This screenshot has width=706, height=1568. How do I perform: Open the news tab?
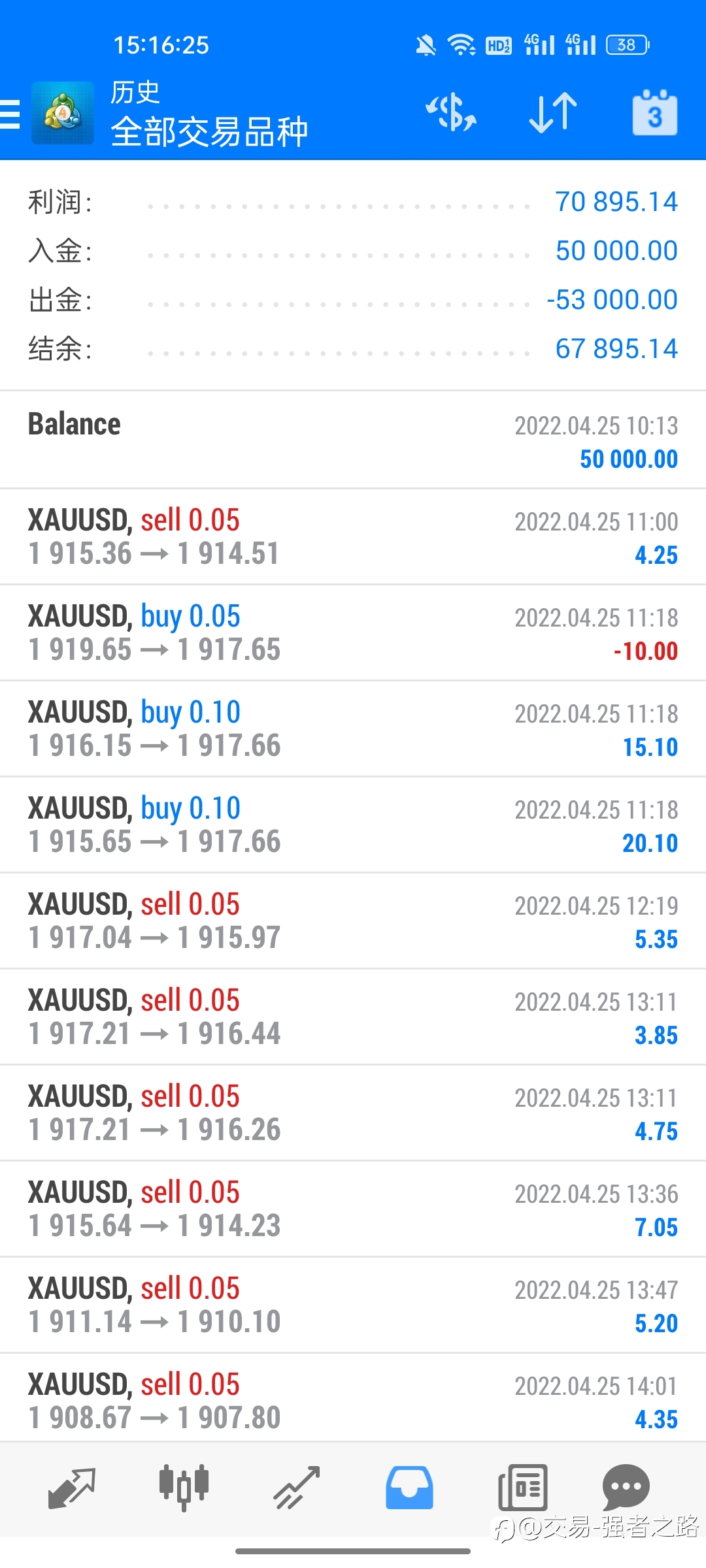point(522,1488)
